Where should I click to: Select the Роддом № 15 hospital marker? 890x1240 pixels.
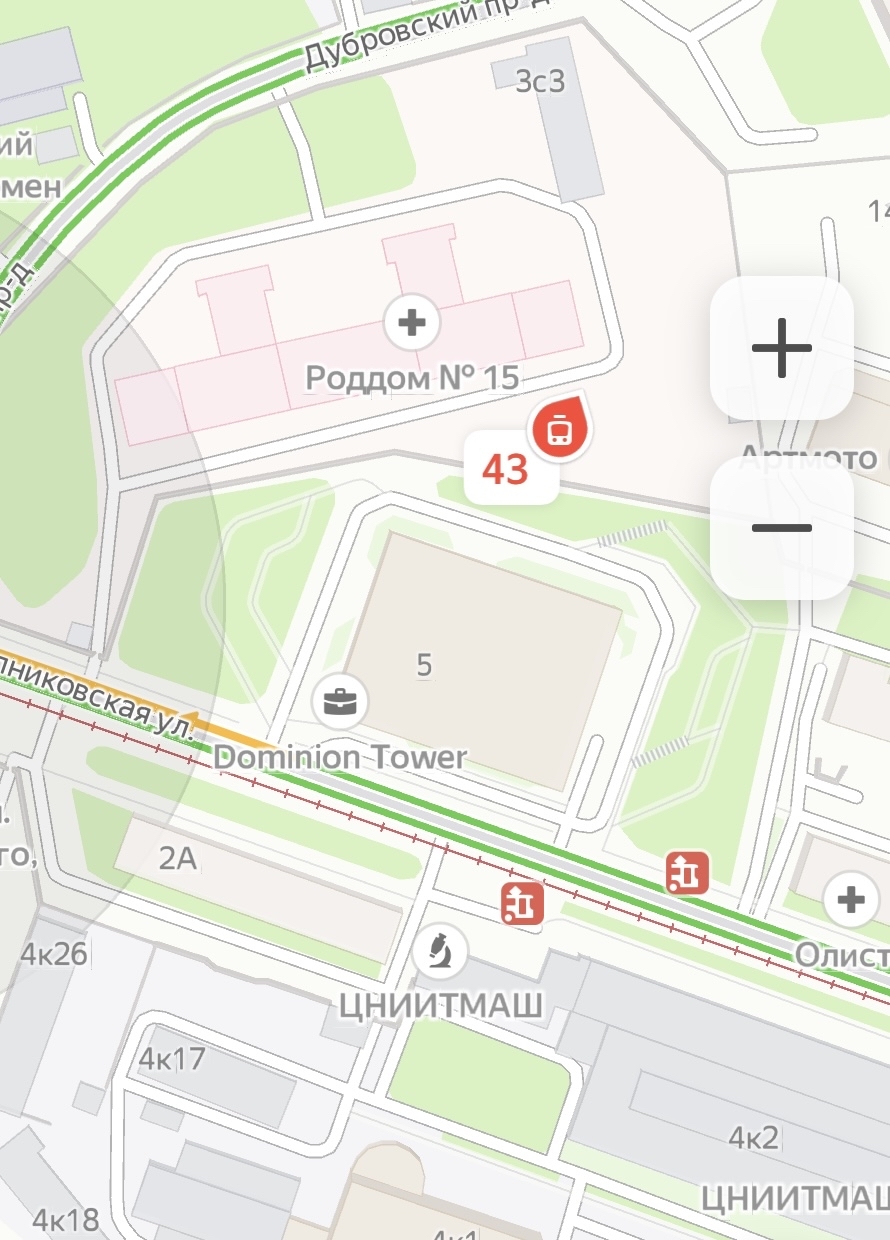pos(411,323)
